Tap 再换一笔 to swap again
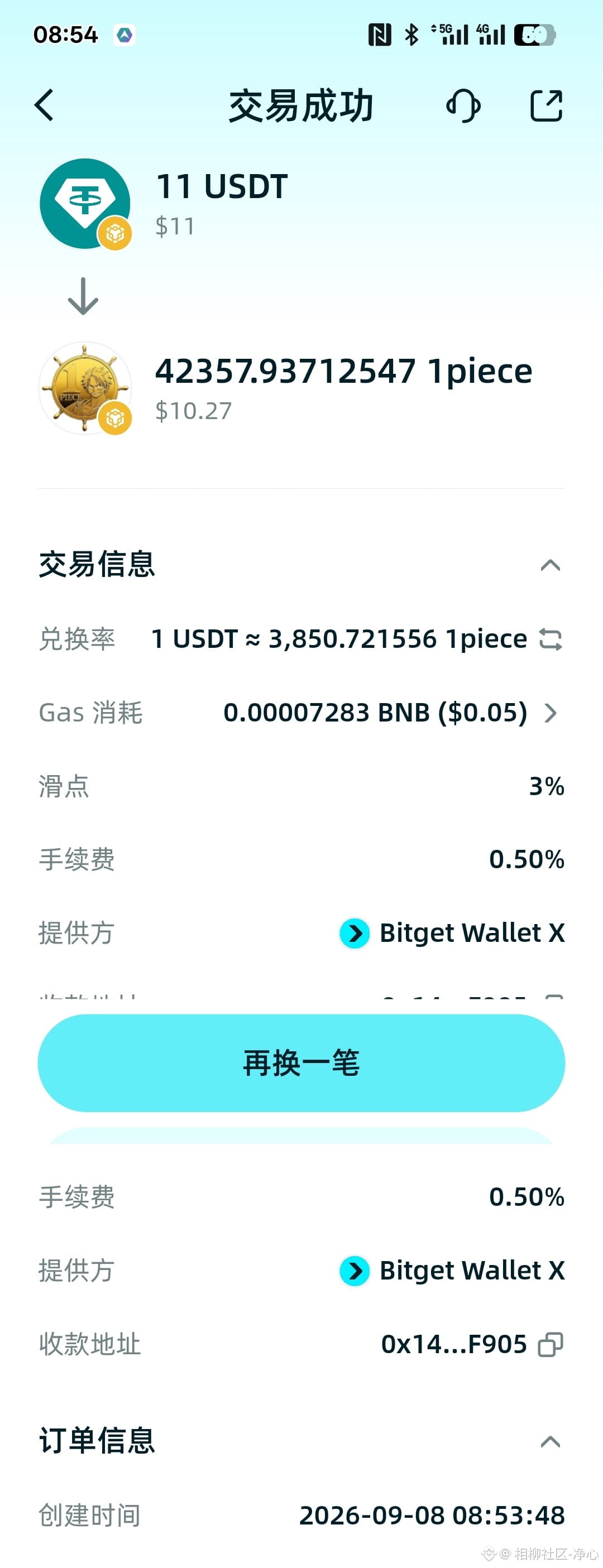The width and height of the screenshot is (603, 1568). (x=301, y=1063)
